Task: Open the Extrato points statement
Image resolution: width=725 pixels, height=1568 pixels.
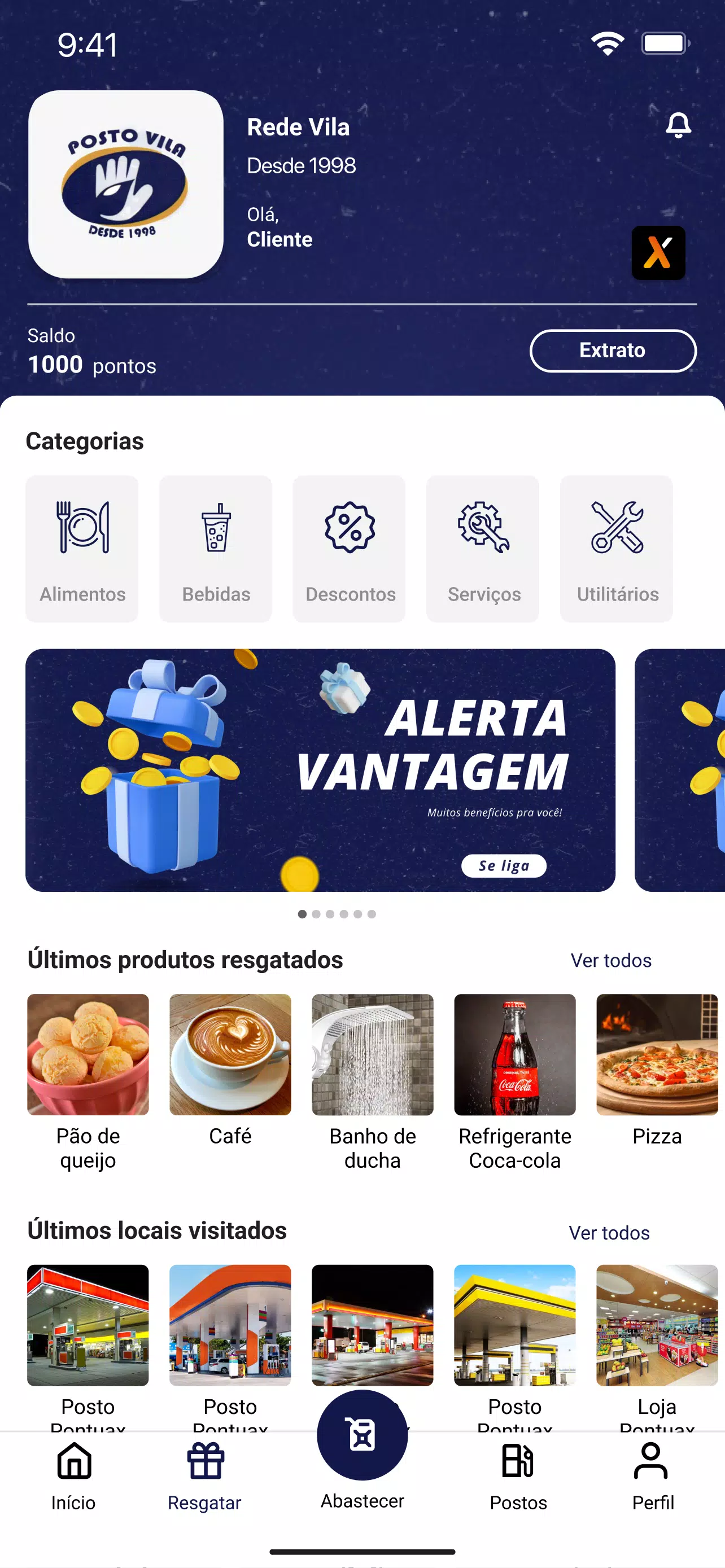Action: [x=613, y=351]
